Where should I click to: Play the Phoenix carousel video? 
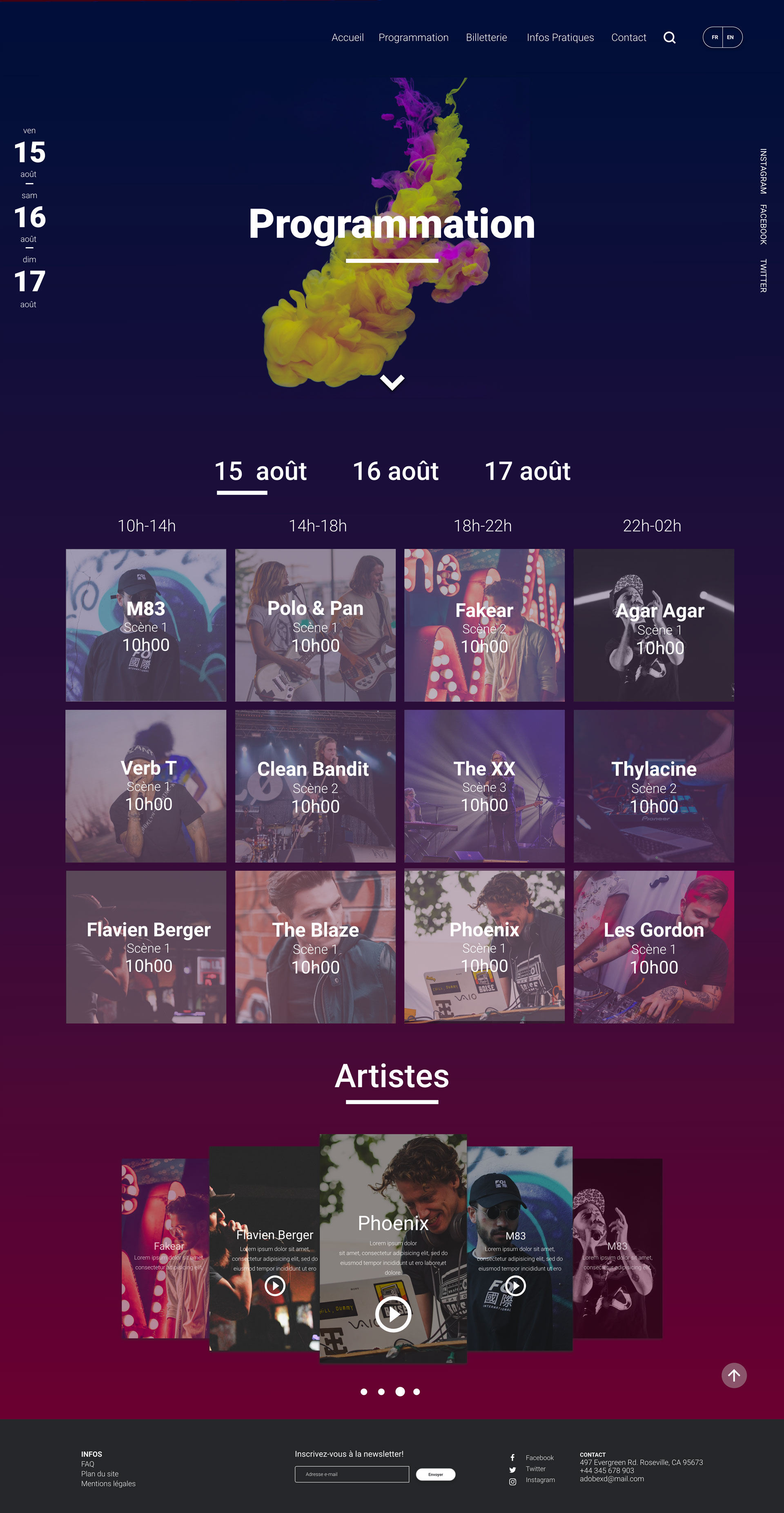tap(393, 1314)
